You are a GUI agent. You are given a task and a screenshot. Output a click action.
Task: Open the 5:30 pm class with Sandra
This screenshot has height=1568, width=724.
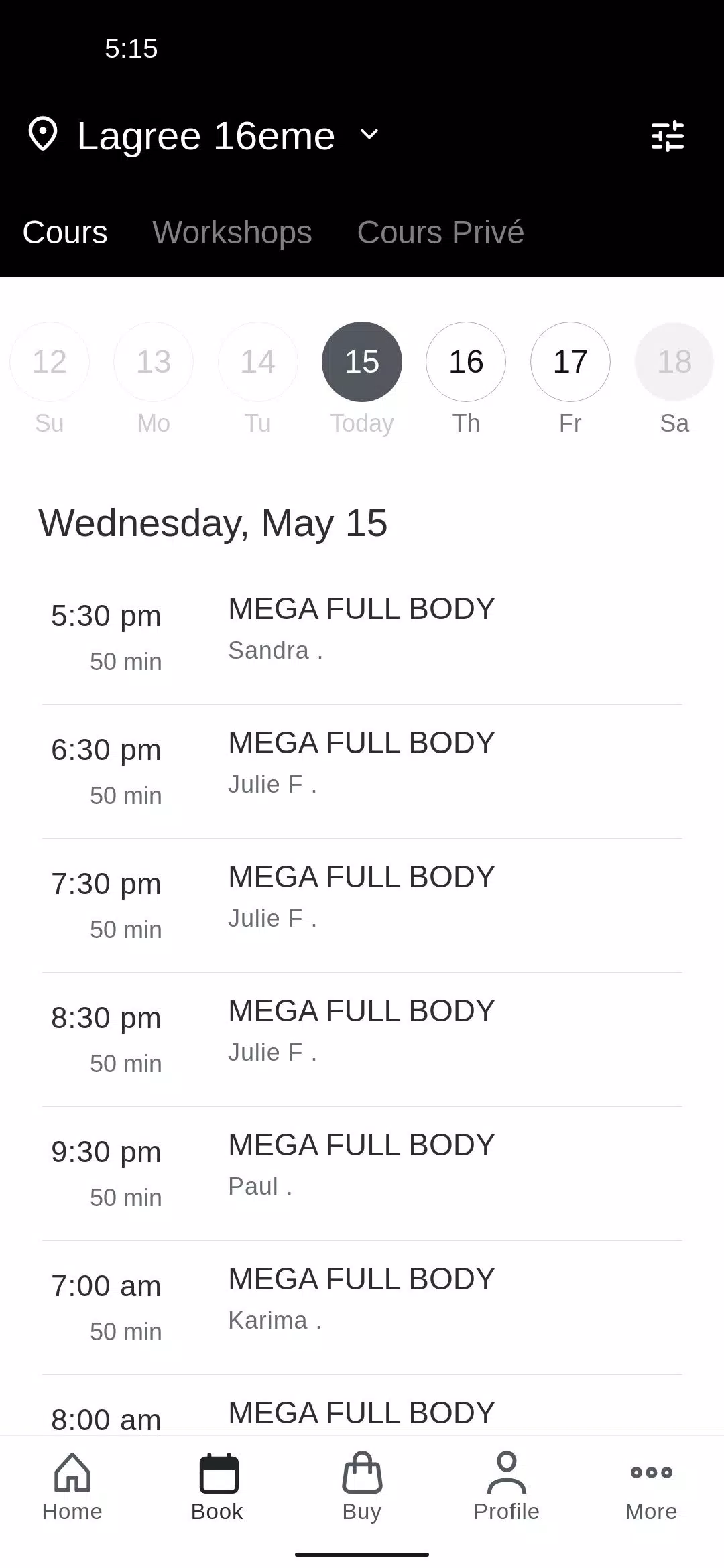click(x=362, y=637)
